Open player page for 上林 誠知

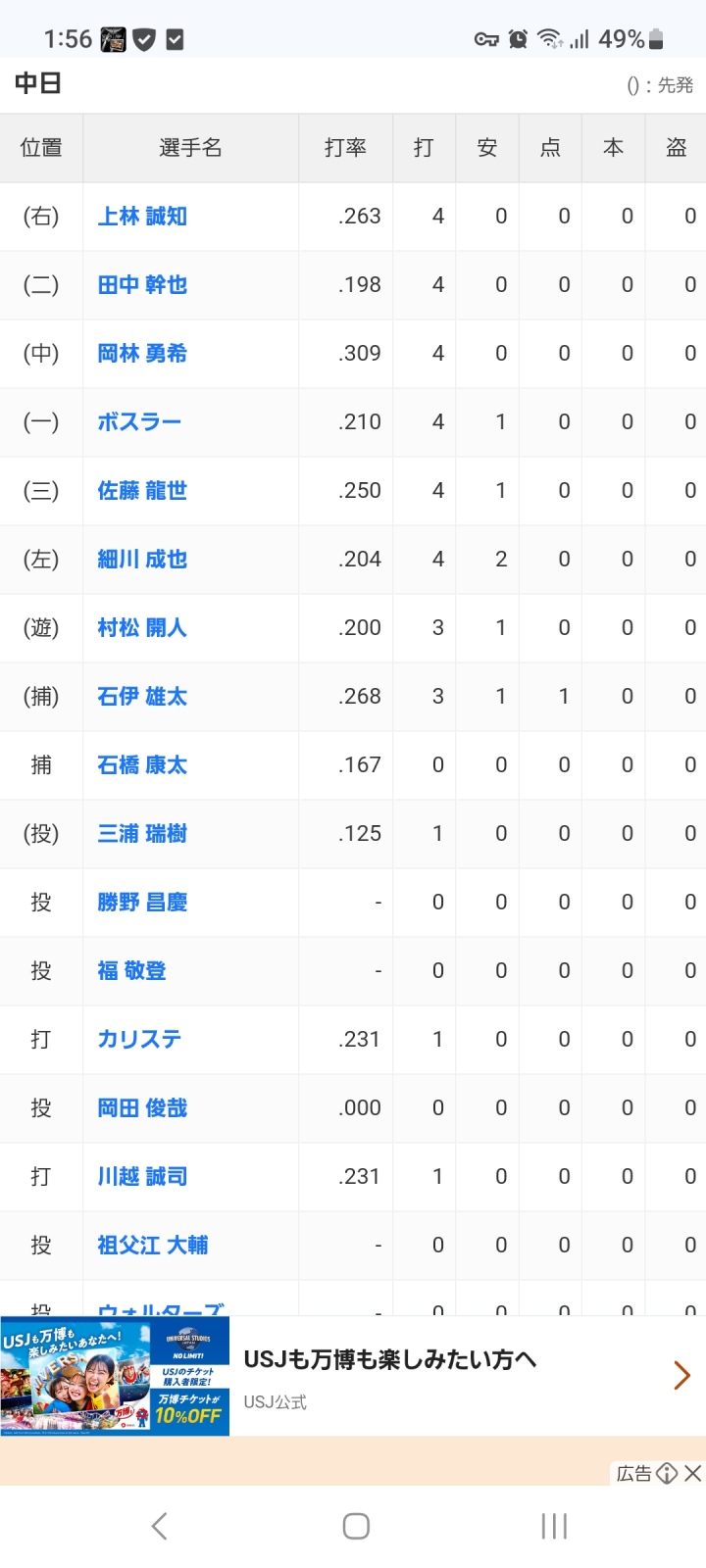pyautogui.click(x=142, y=217)
